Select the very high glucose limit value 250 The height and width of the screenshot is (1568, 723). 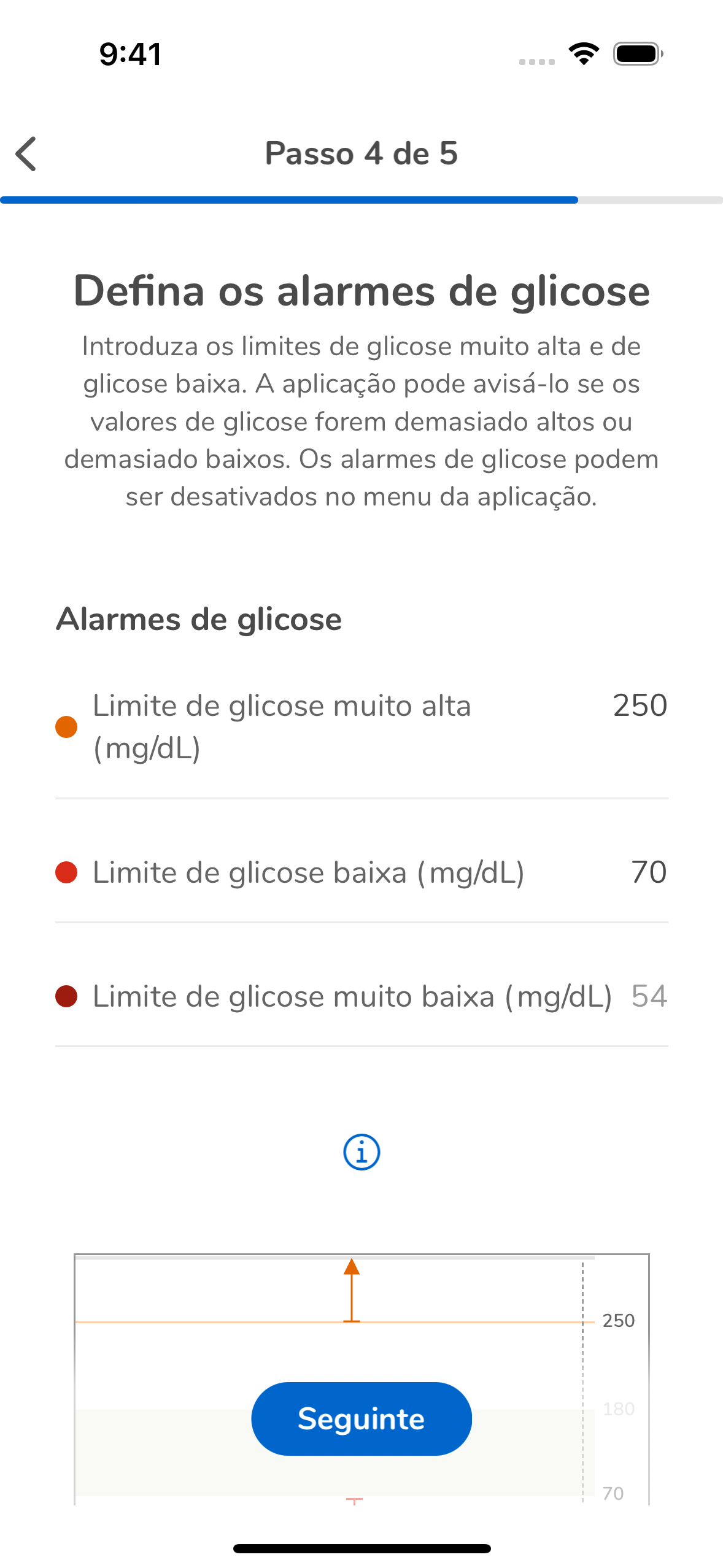pos(639,707)
